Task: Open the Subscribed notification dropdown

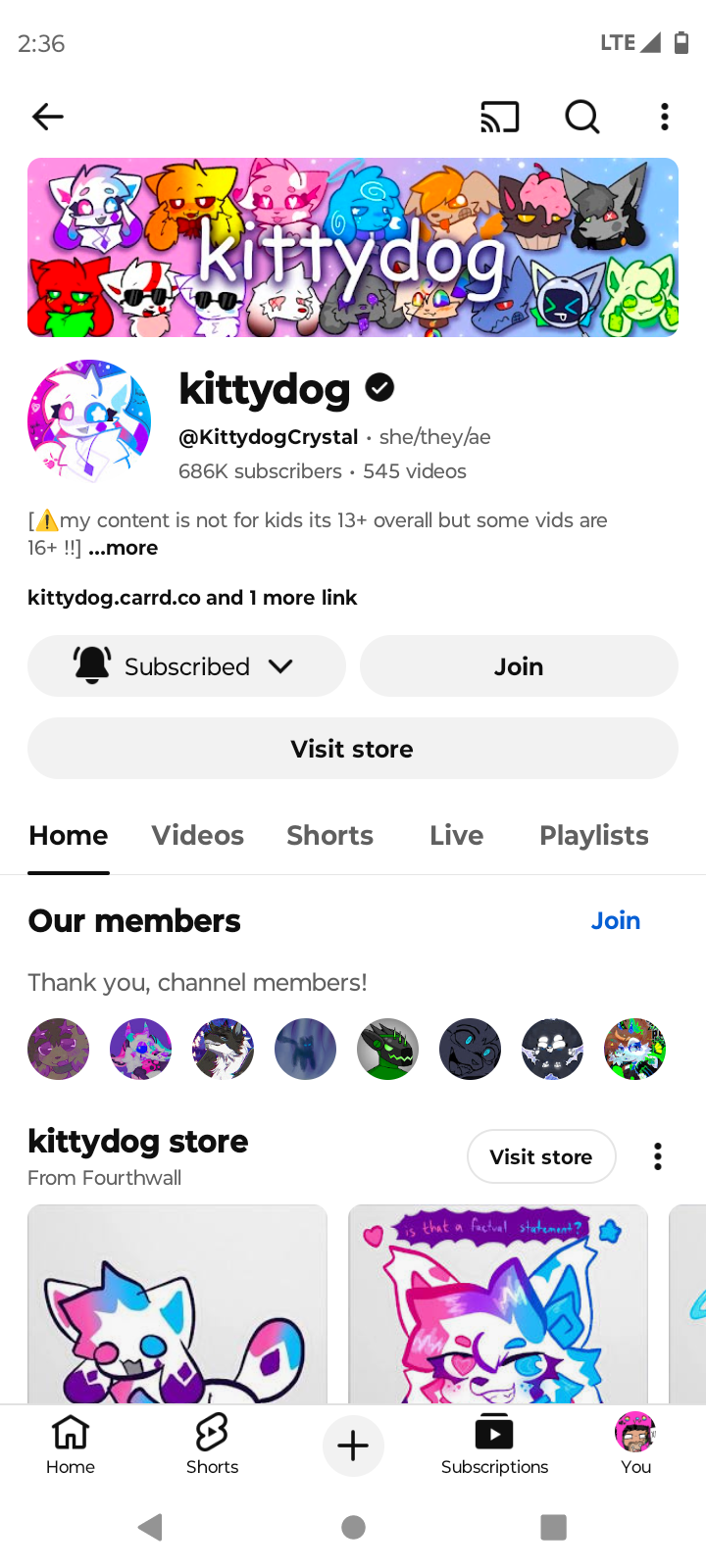Action: pyautogui.click(x=186, y=666)
